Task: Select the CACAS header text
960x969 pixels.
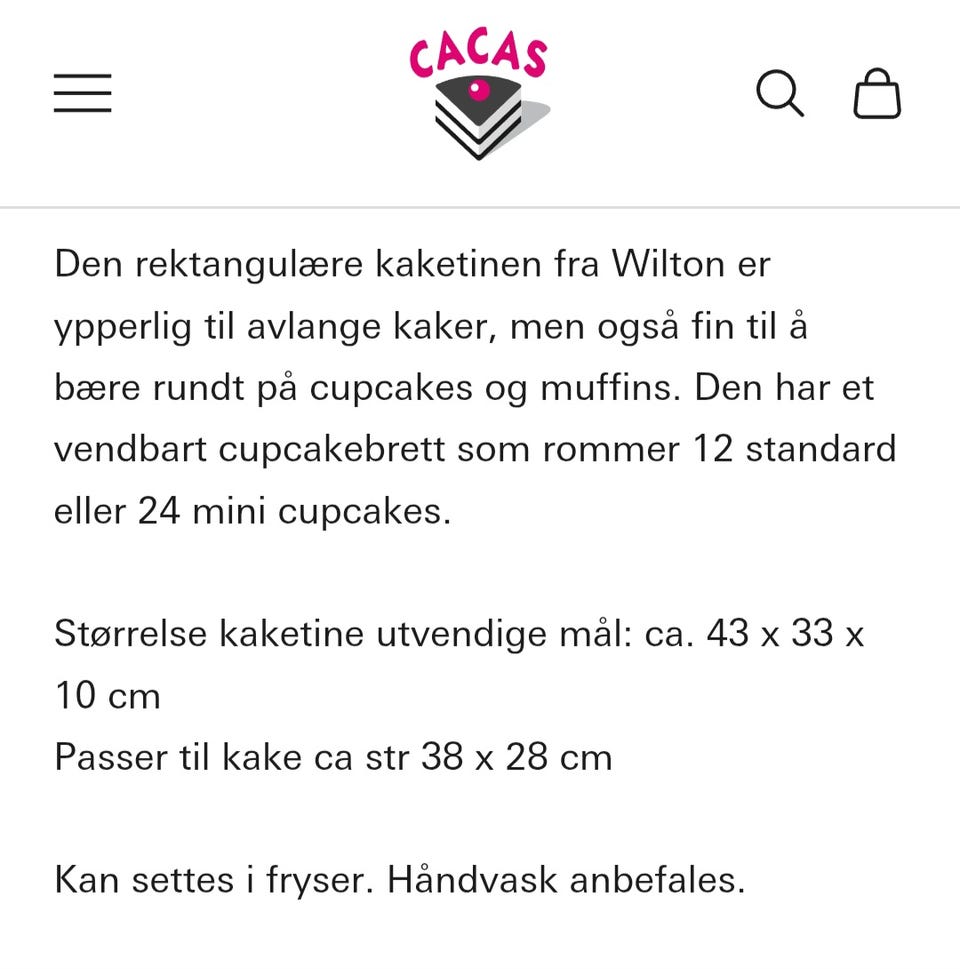Action: click(x=479, y=48)
